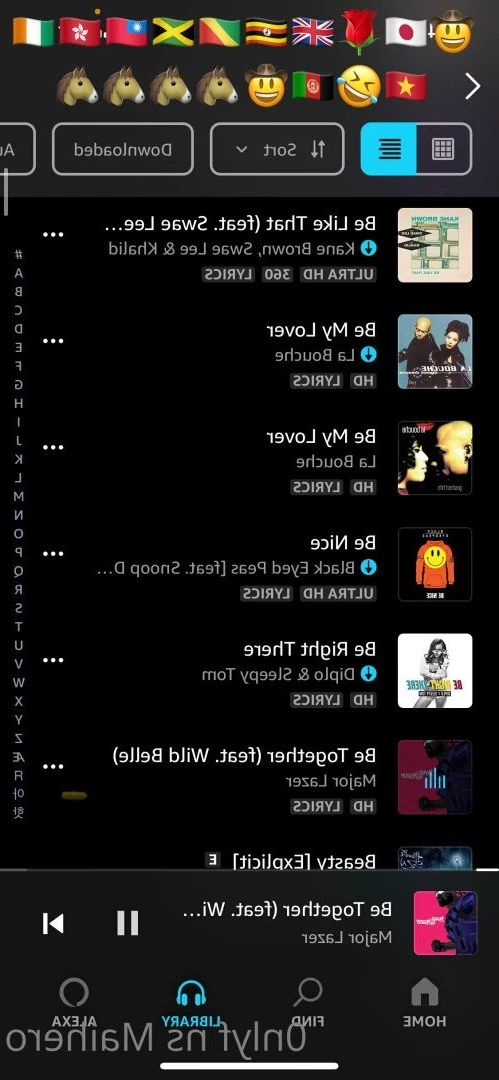Viewport: 499px width, 1080px height.
Task: Pause the Be Together track playing
Action: [x=128, y=922]
